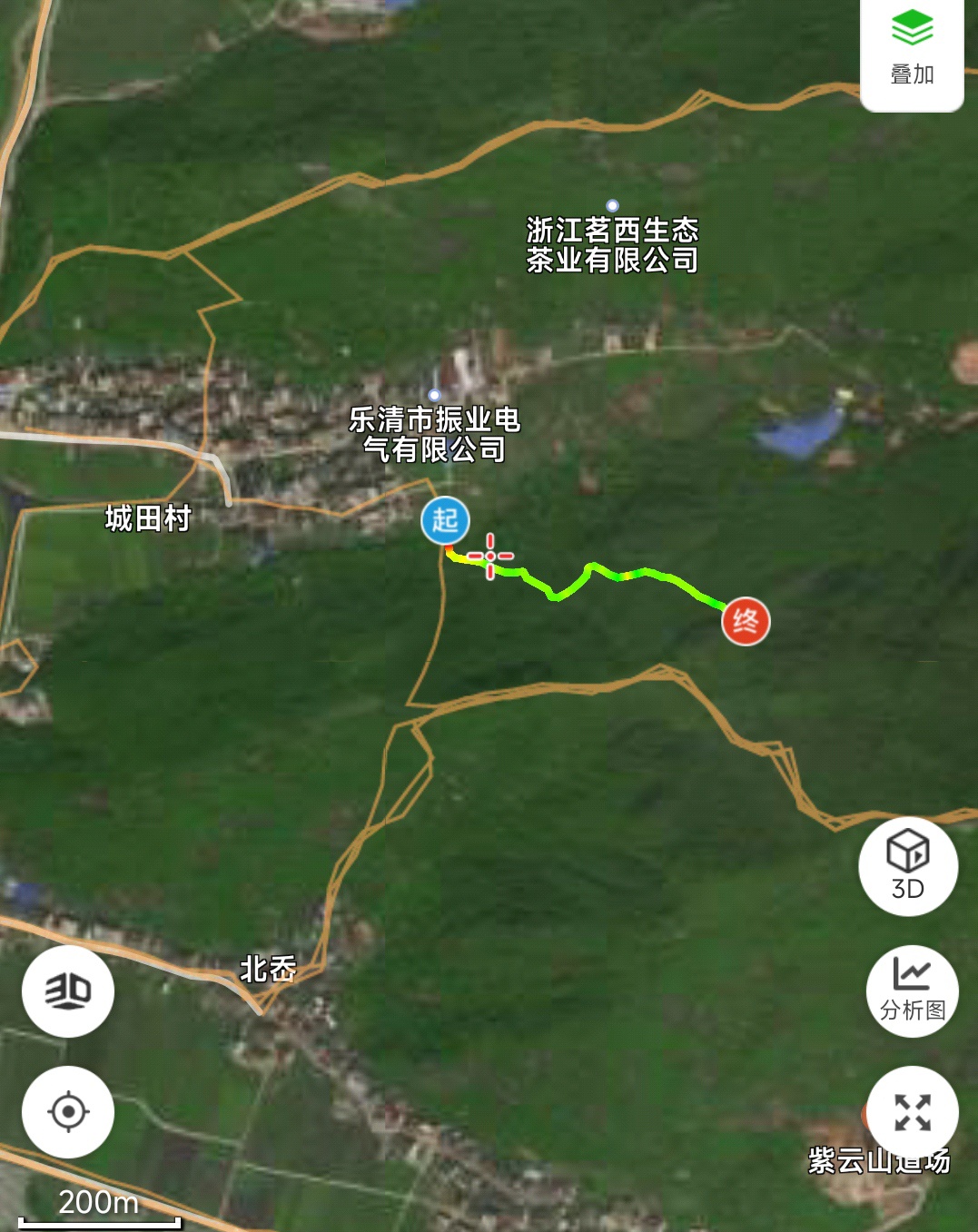Tap the red 终 end marker
The image size is (978, 1232).
click(746, 622)
